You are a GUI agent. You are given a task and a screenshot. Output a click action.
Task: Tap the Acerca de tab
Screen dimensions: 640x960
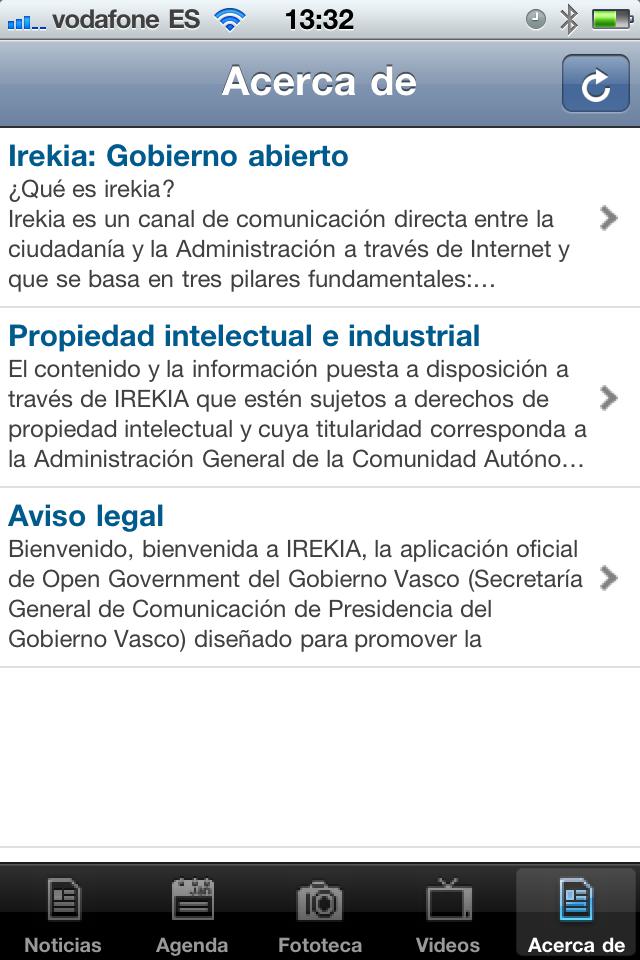point(576,913)
